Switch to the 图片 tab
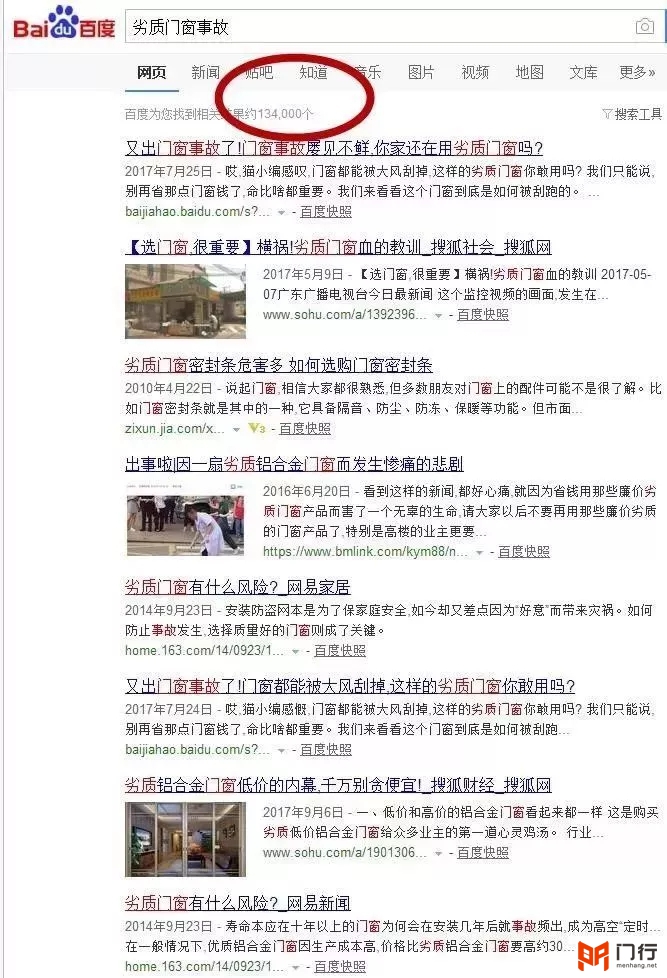The height and width of the screenshot is (978, 667). pyautogui.click(x=421, y=72)
